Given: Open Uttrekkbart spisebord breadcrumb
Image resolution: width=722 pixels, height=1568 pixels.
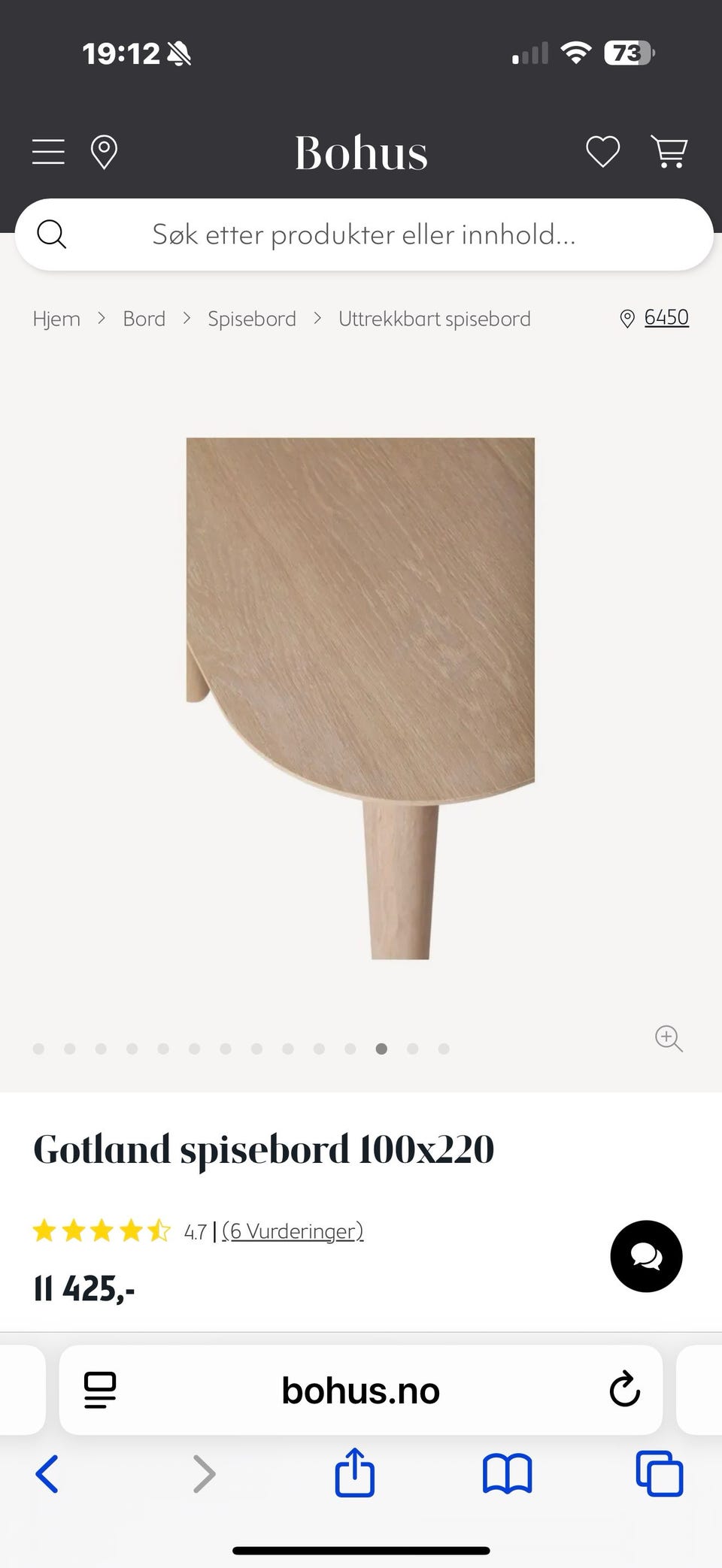Looking at the screenshot, I should click(434, 319).
